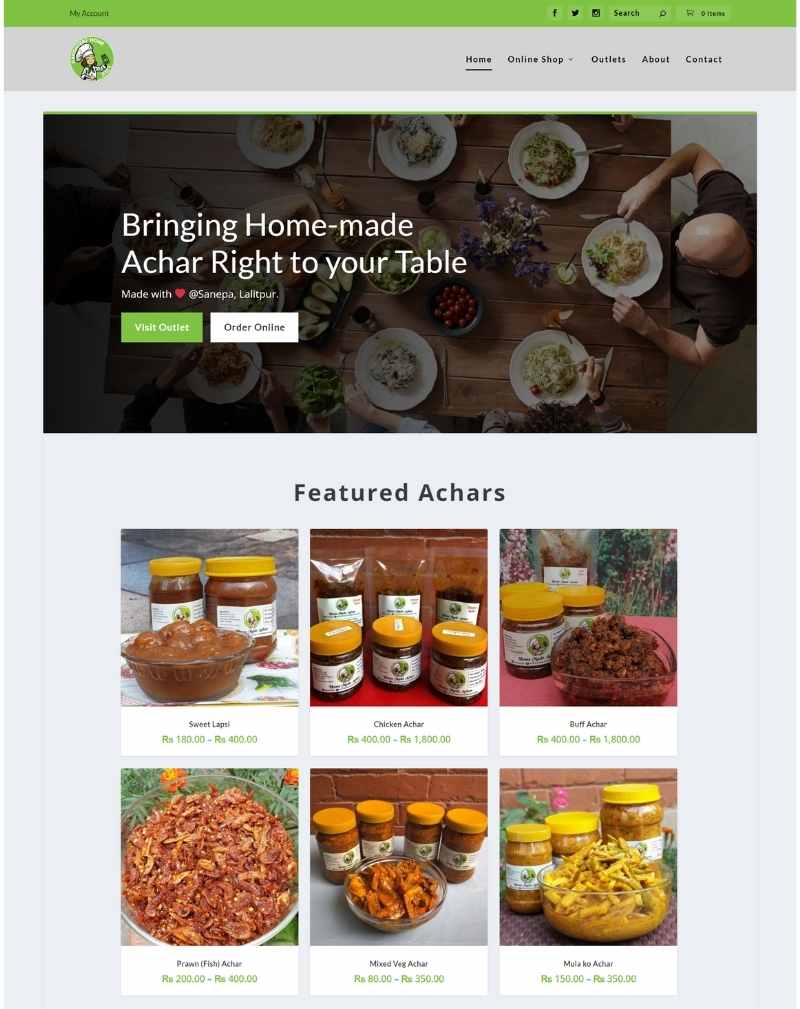Navigate to the About page
Viewport: 800px width, 1009px height.
656,59
